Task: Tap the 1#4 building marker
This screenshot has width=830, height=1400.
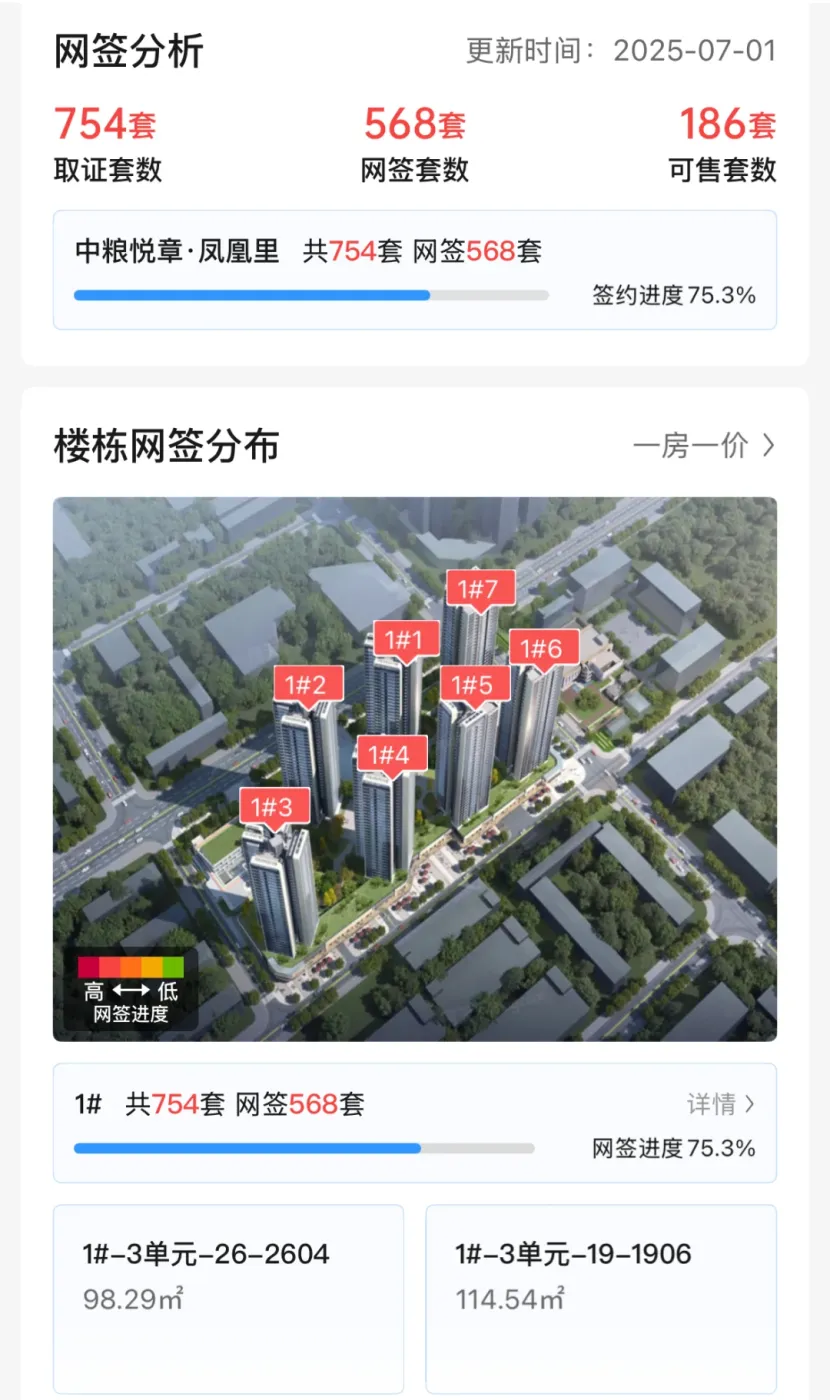Action: 390,754
